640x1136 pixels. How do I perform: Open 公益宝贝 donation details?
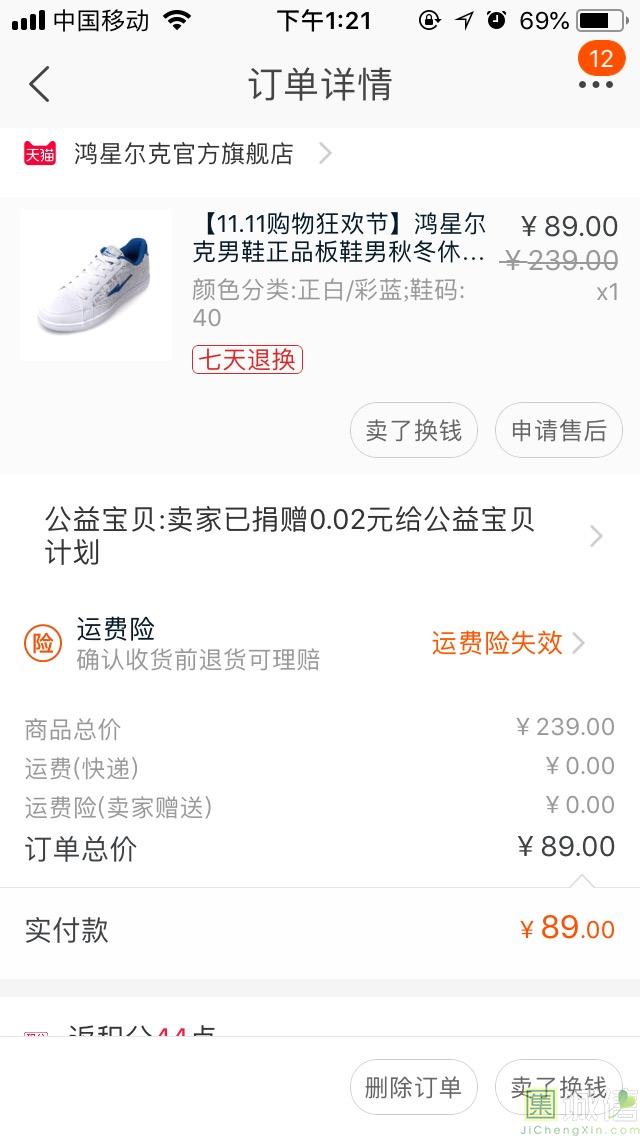click(320, 536)
